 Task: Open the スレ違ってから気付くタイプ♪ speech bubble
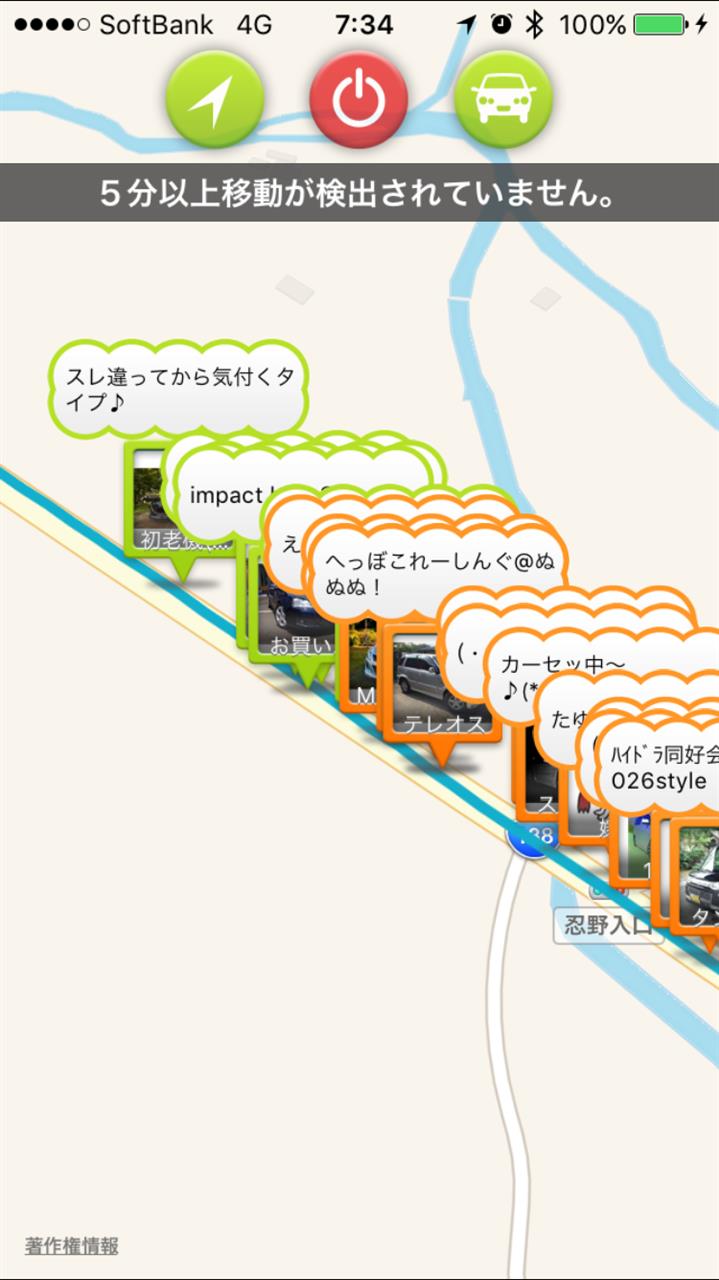pyautogui.click(x=178, y=390)
